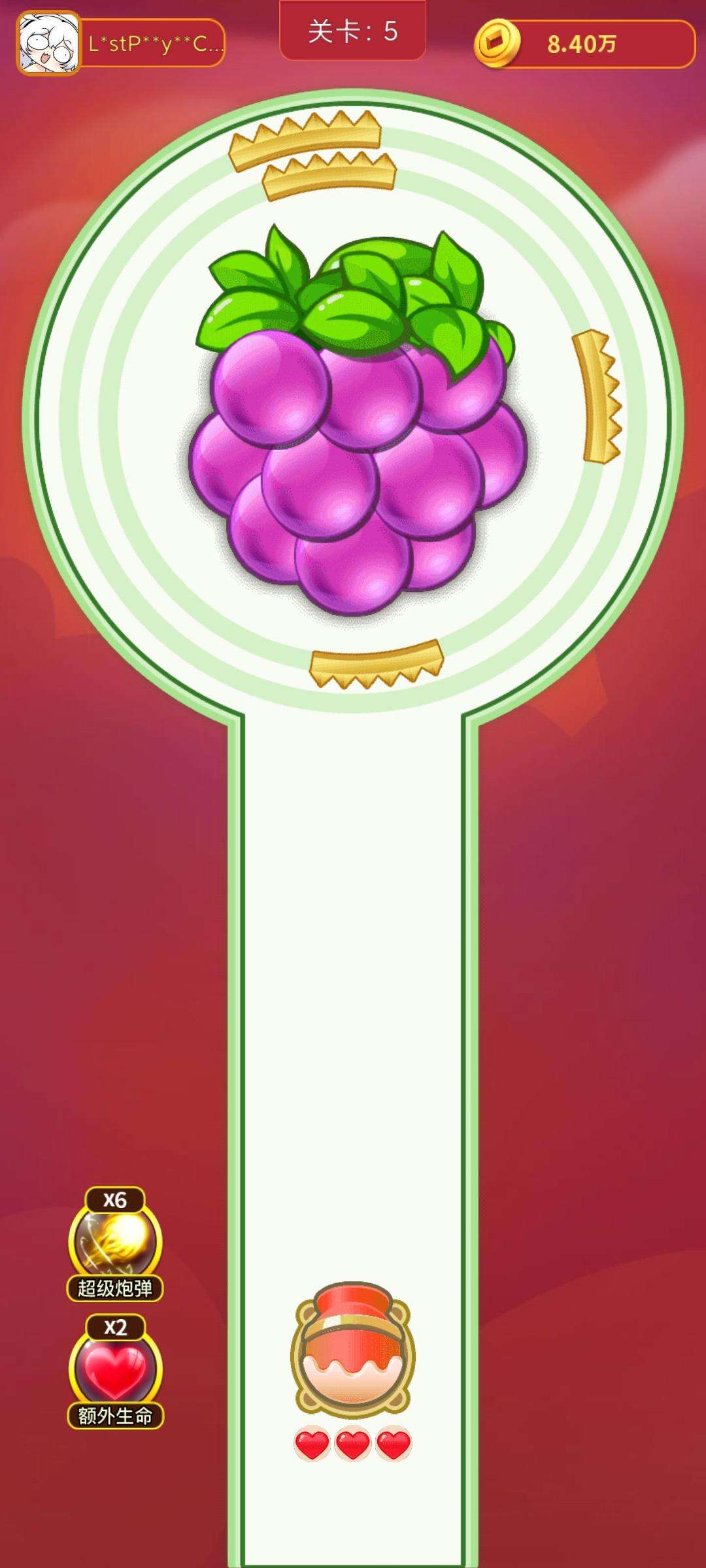Open the player profile avatar
Screen dimensions: 706x1568
(x=49, y=43)
